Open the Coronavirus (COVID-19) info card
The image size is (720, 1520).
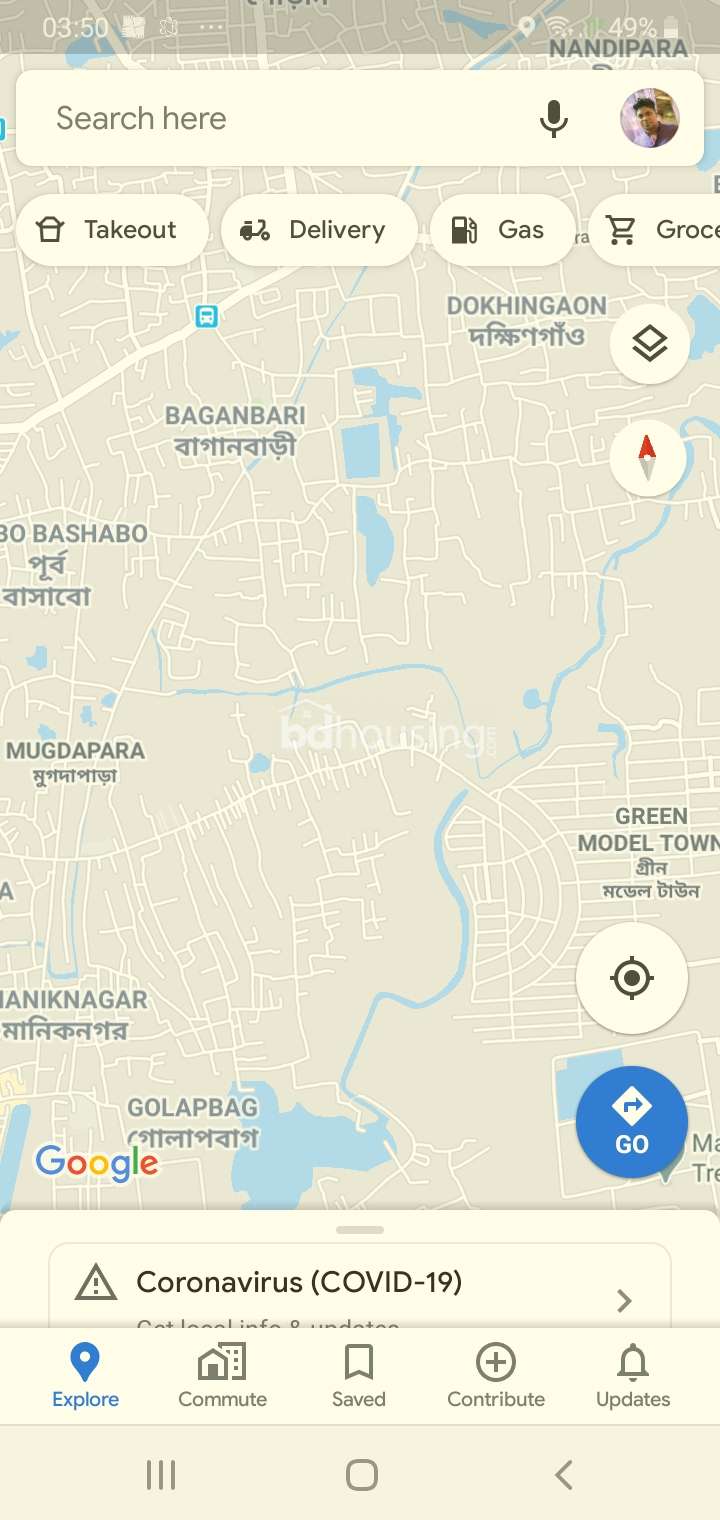(x=360, y=1288)
